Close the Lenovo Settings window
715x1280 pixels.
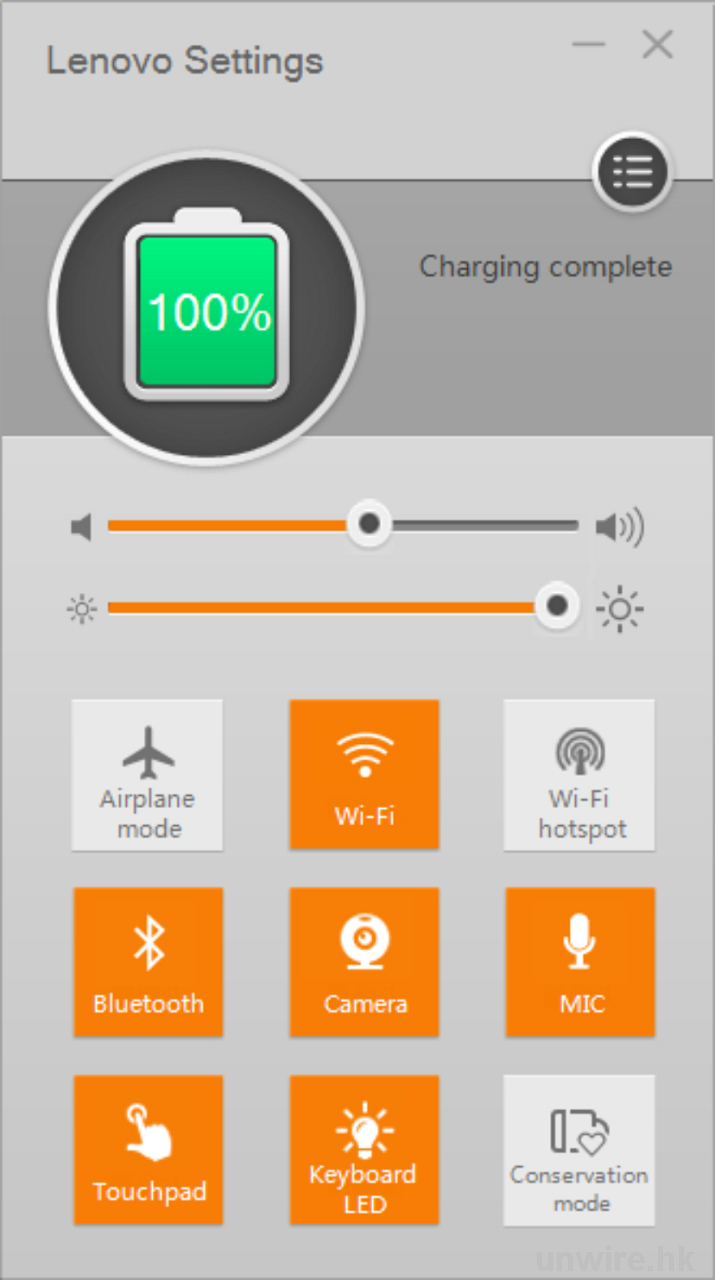click(657, 45)
